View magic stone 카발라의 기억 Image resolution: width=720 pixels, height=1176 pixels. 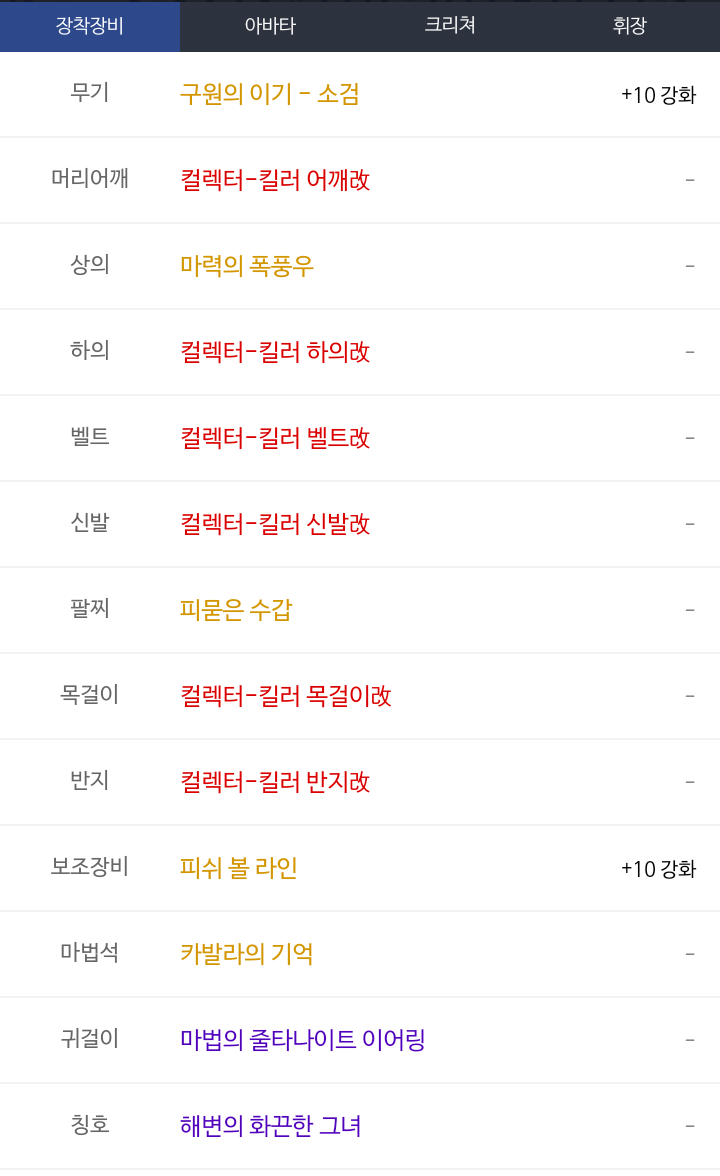[x=247, y=954]
